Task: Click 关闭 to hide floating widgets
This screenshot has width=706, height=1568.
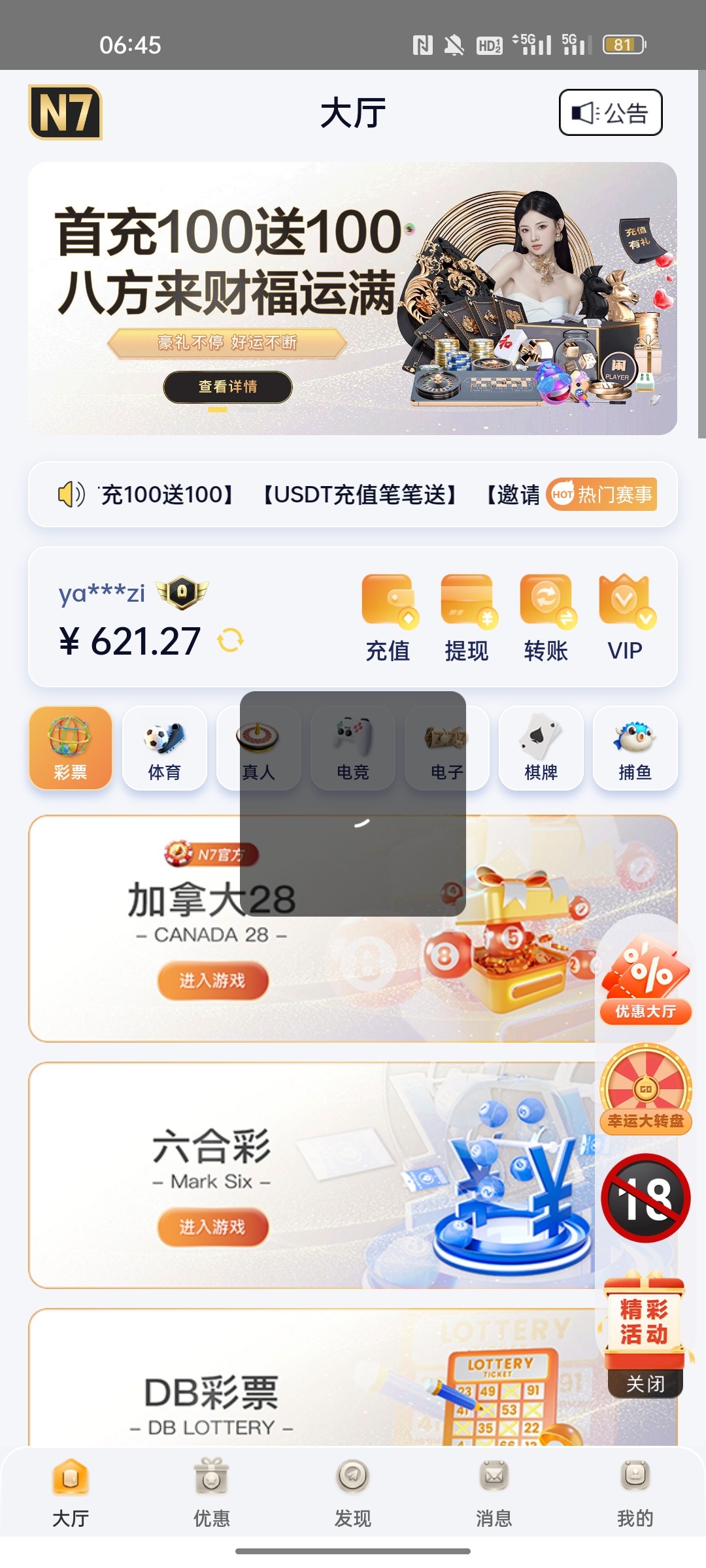Action: [644, 1382]
